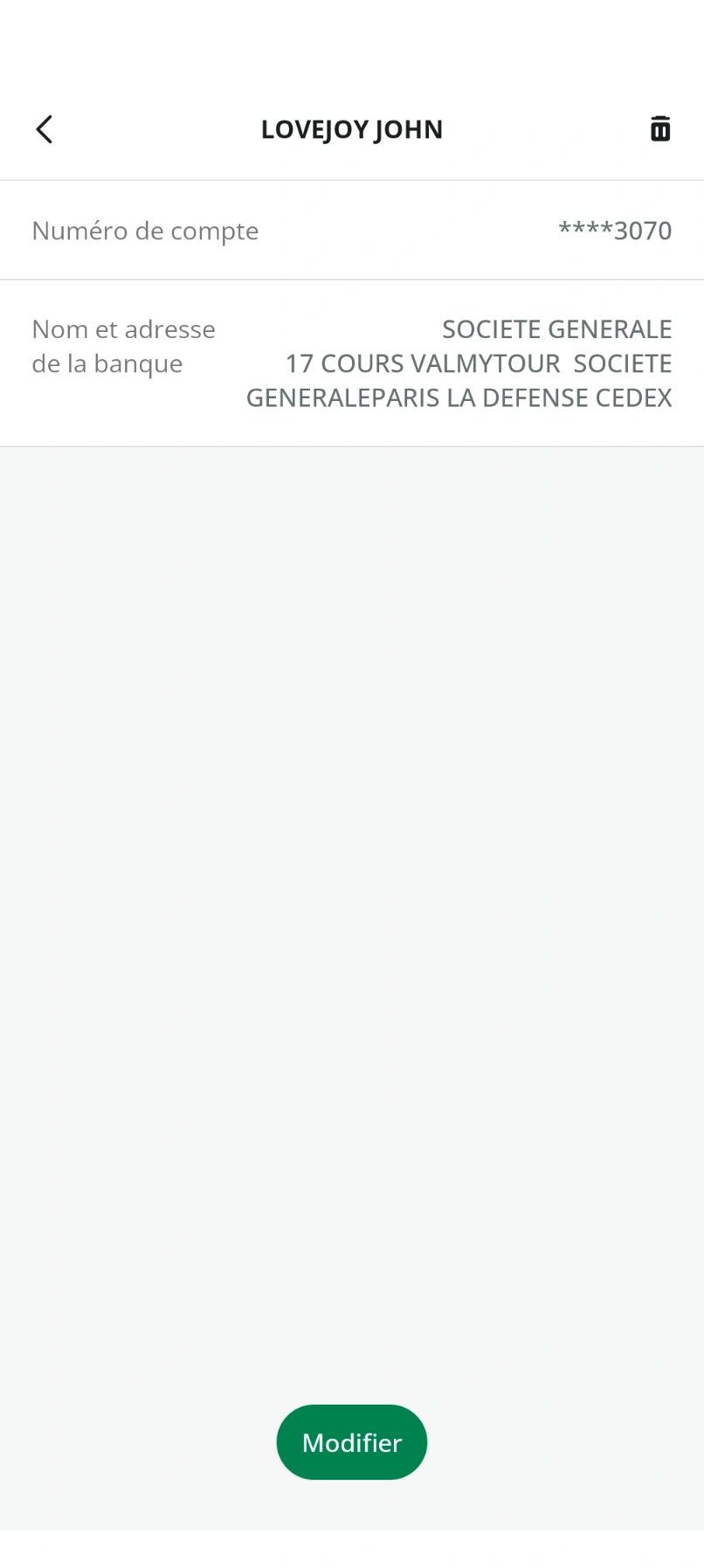Viewport: 704px width, 1568px height.
Task: Go back using the top-left arrow
Action: [x=45, y=129]
